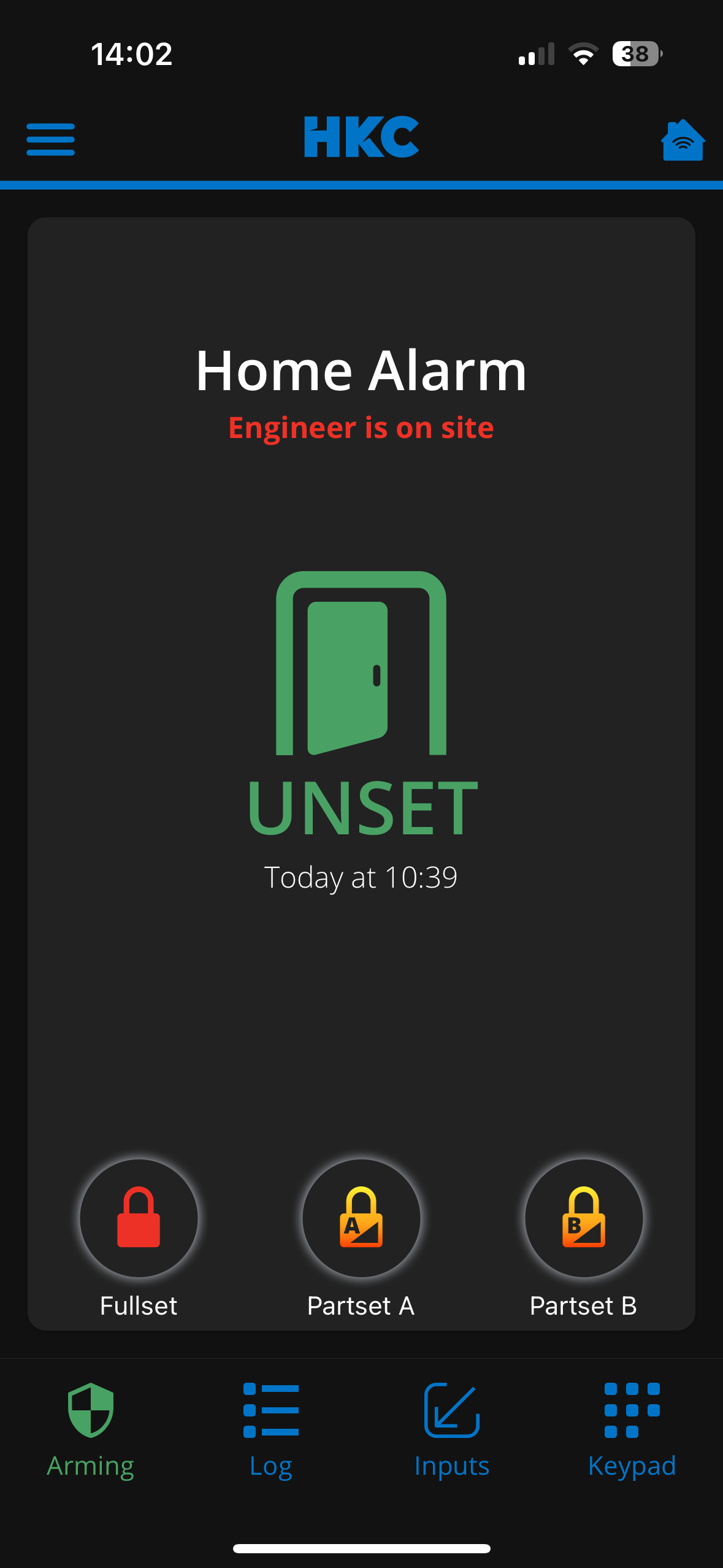Switch to the Log tab
This screenshot has height=1568, width=723.
(x=271, y=1430)
